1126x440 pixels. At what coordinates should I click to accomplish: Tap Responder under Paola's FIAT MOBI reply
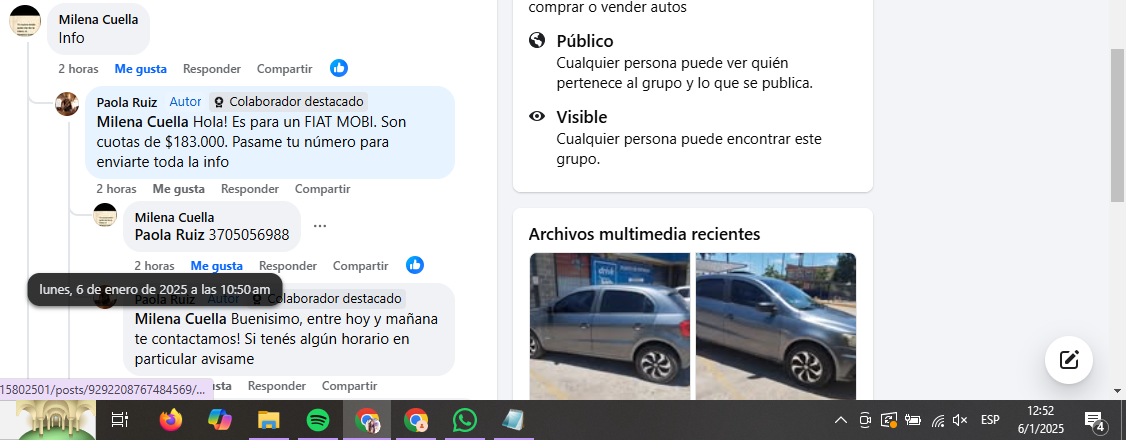coord(249,189)
